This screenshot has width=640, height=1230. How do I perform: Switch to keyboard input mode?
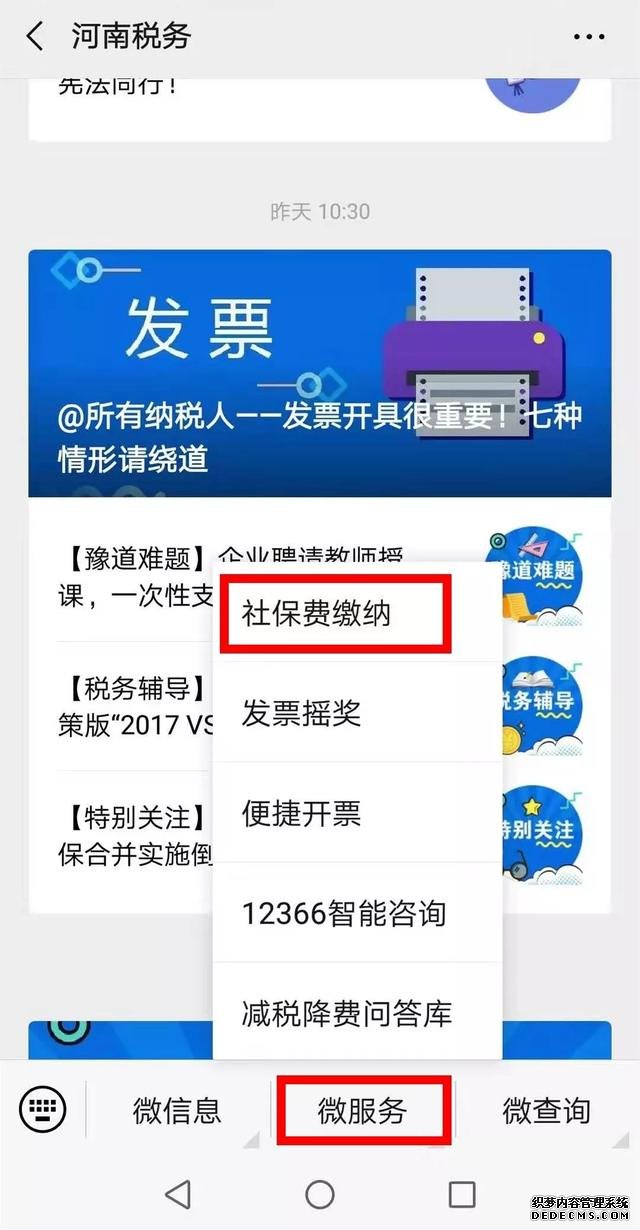[x=43, y=1110]
